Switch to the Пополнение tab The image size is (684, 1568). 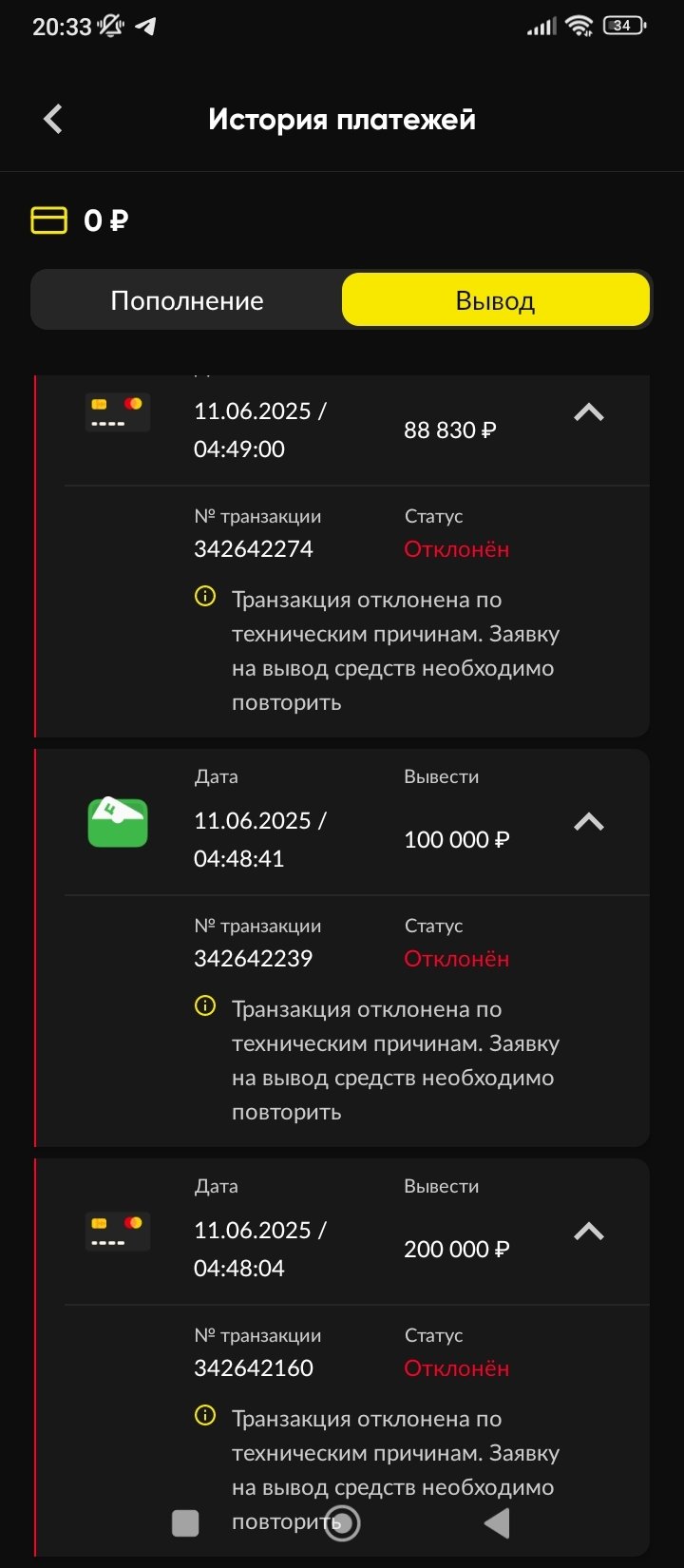(x=187, y=301)
